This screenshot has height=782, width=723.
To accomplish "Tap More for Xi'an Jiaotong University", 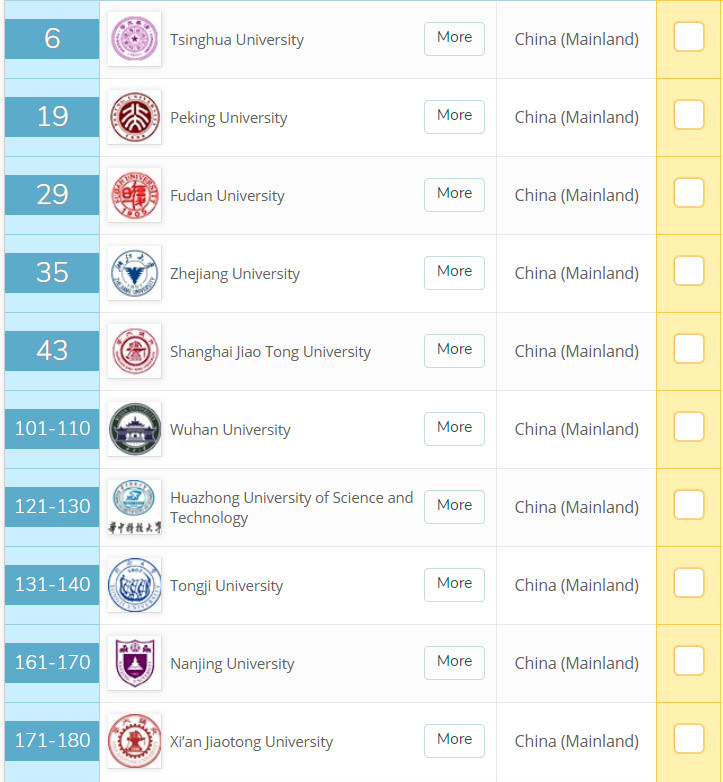I will pyautogui.click(x=454, y=740).
